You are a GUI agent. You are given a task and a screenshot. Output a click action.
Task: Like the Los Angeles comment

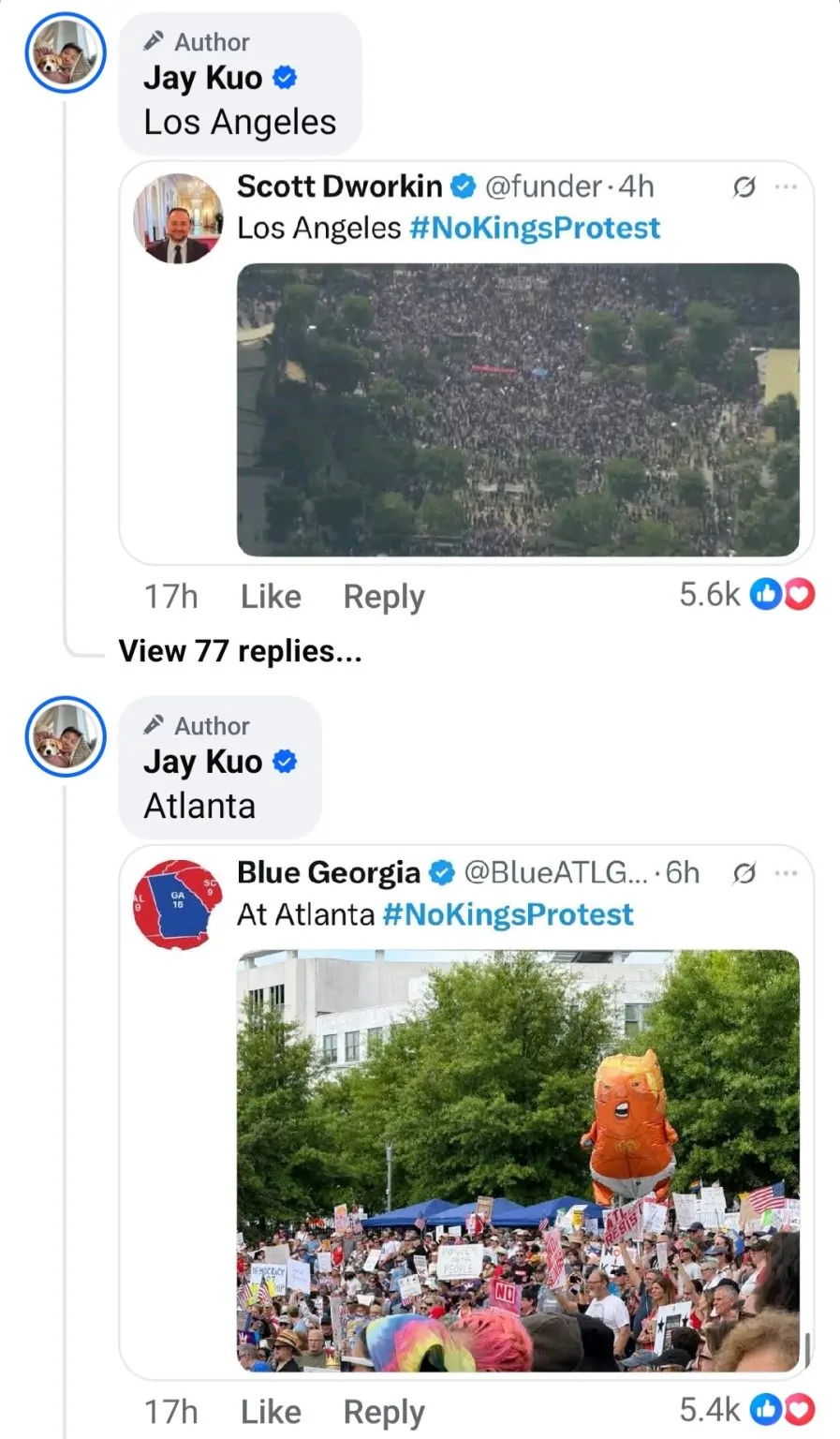tap(271, 597)
